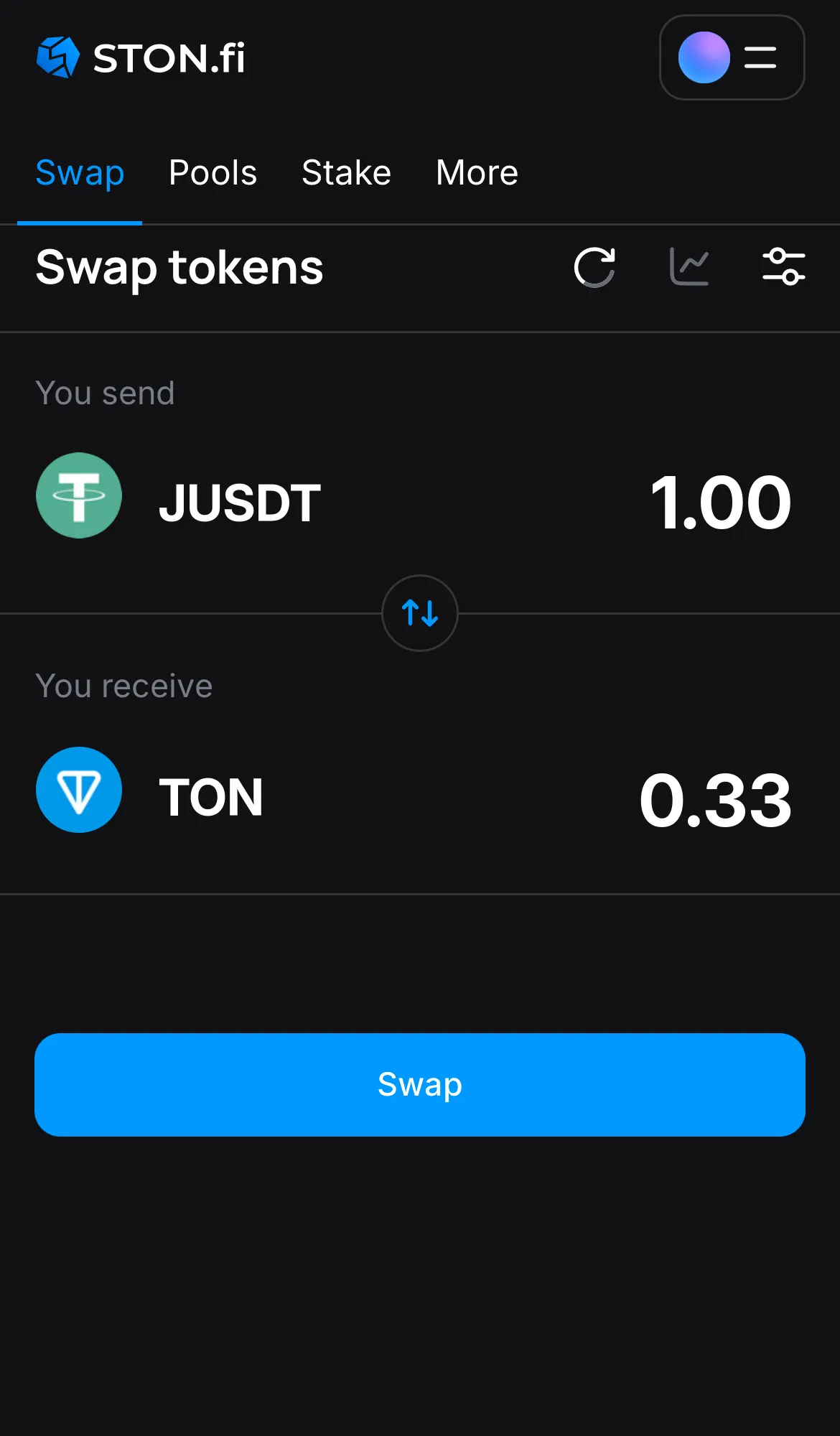Viewport: 840px width, 1436px height.
Task: Switch to the Pools tab
Action: point(213,172)
